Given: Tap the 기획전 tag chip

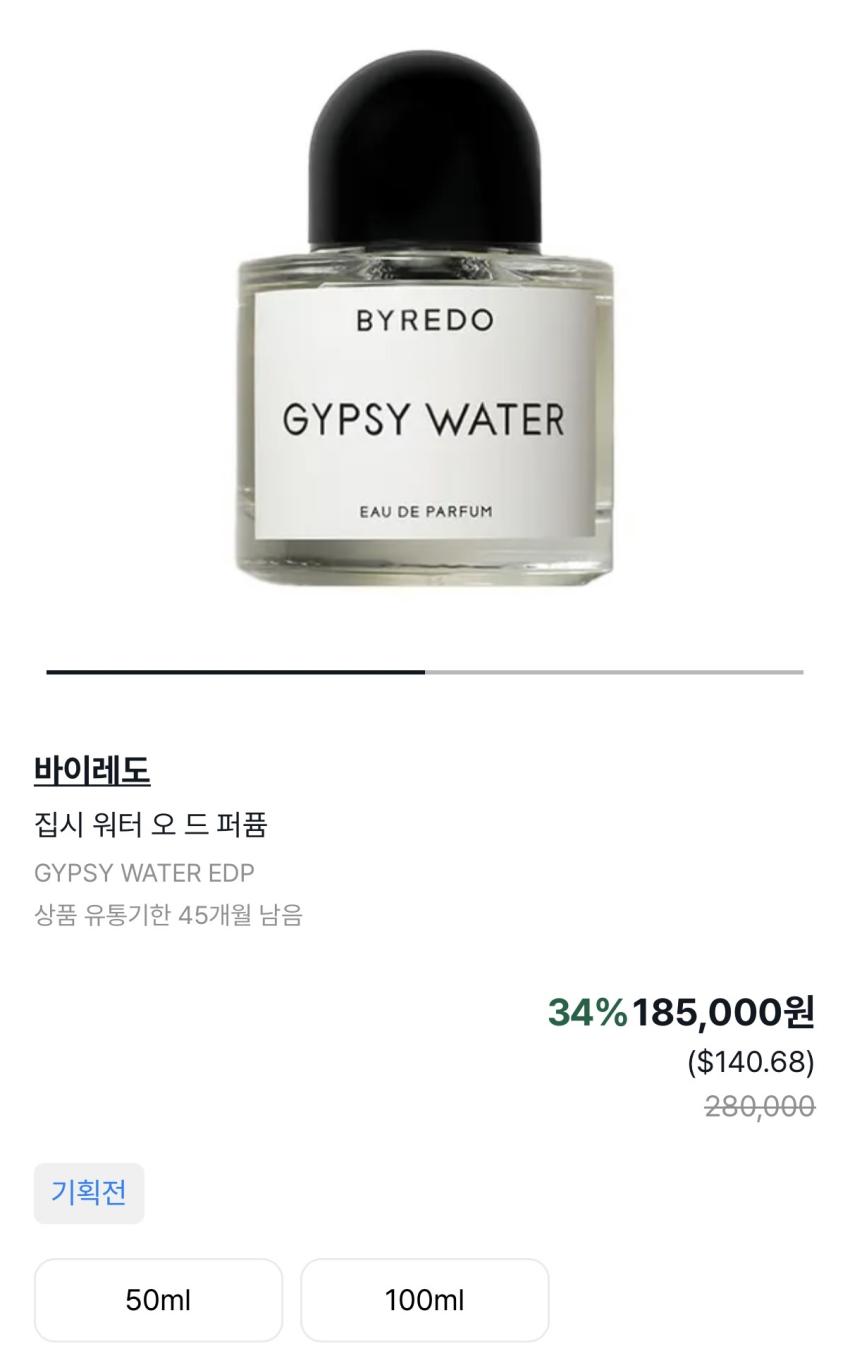Looking at the screenshot, I should (x=89, y=1192).
